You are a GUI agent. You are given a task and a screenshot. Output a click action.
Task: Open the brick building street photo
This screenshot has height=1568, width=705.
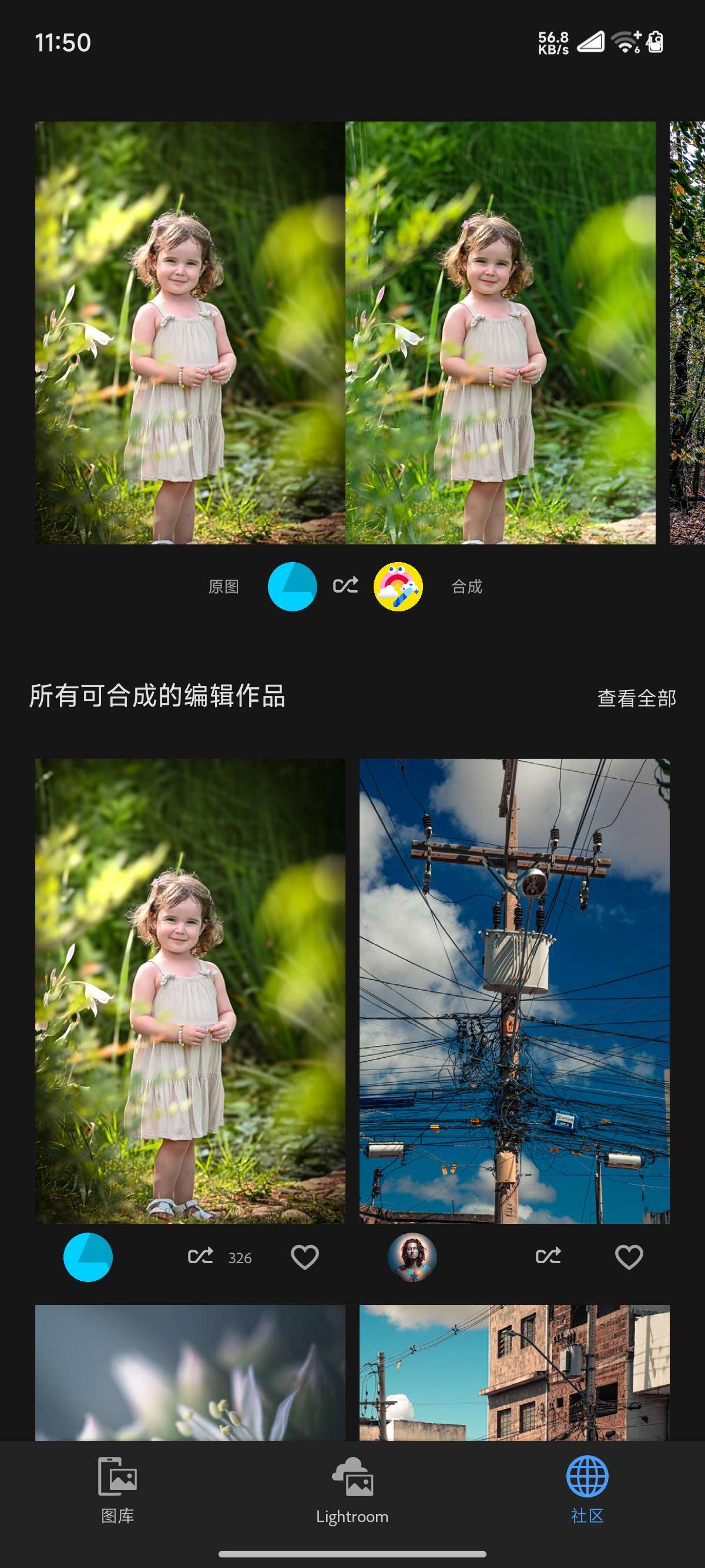point(514,1372)
